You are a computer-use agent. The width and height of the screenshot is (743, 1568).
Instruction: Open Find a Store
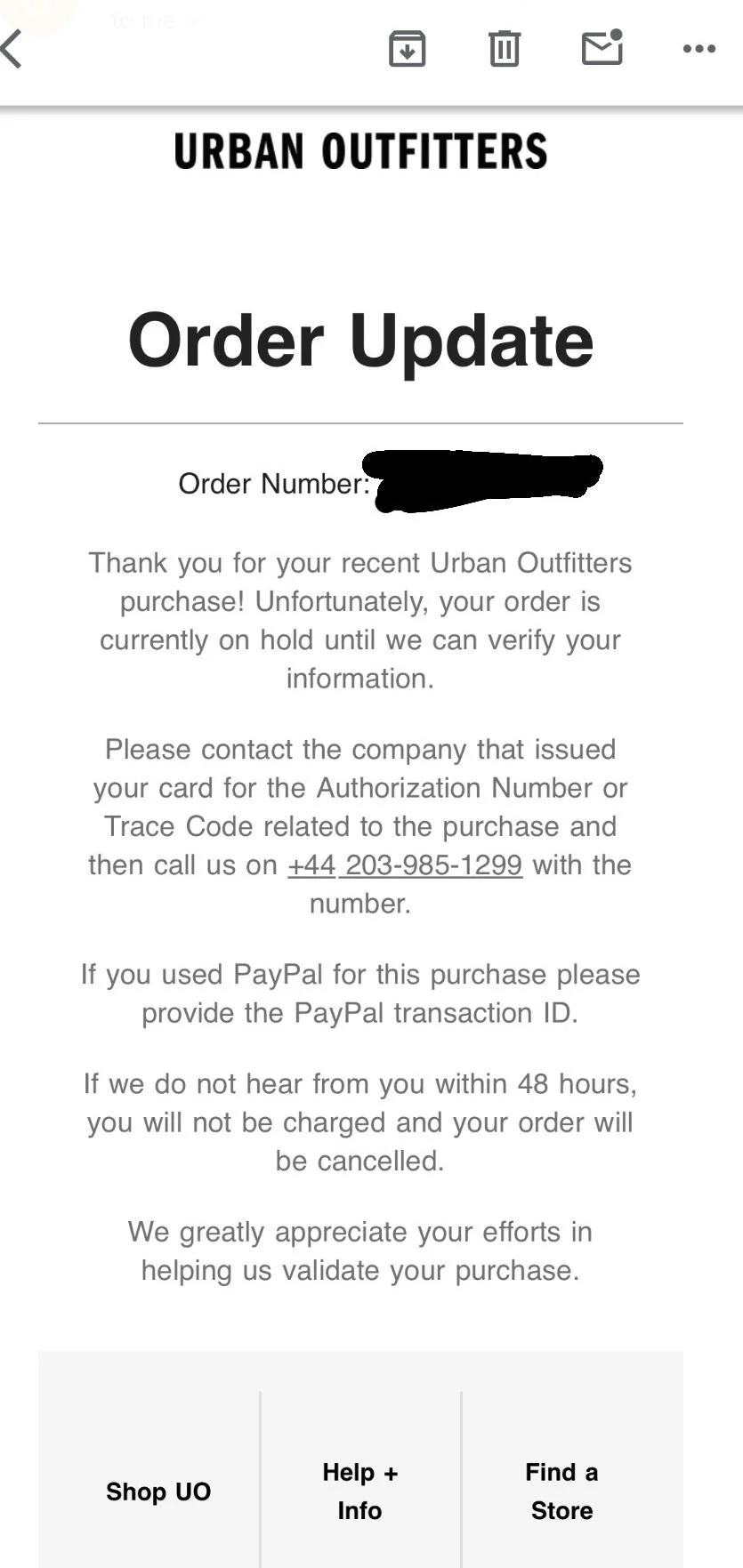click(561, 1492)
